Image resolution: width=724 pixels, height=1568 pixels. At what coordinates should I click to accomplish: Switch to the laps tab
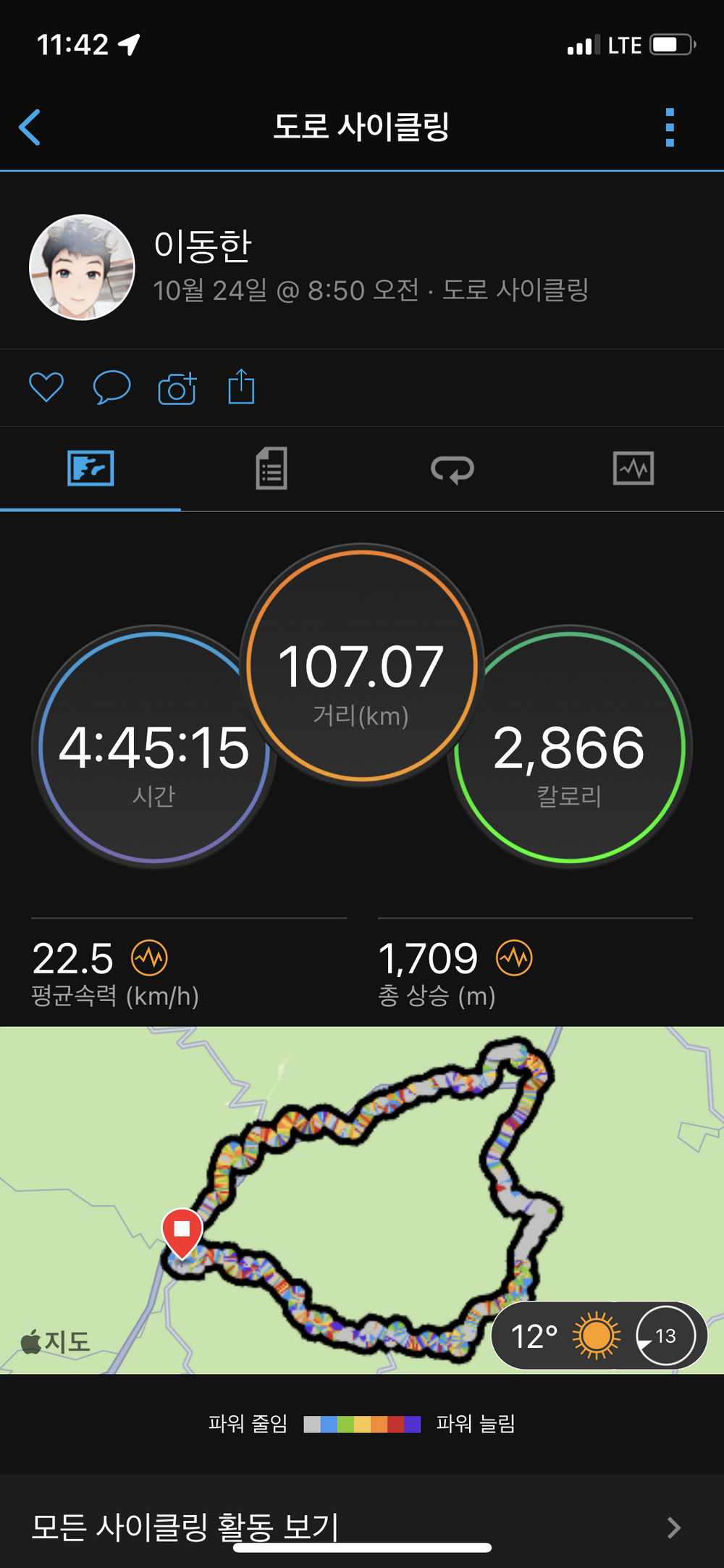(x=452, y=469)
